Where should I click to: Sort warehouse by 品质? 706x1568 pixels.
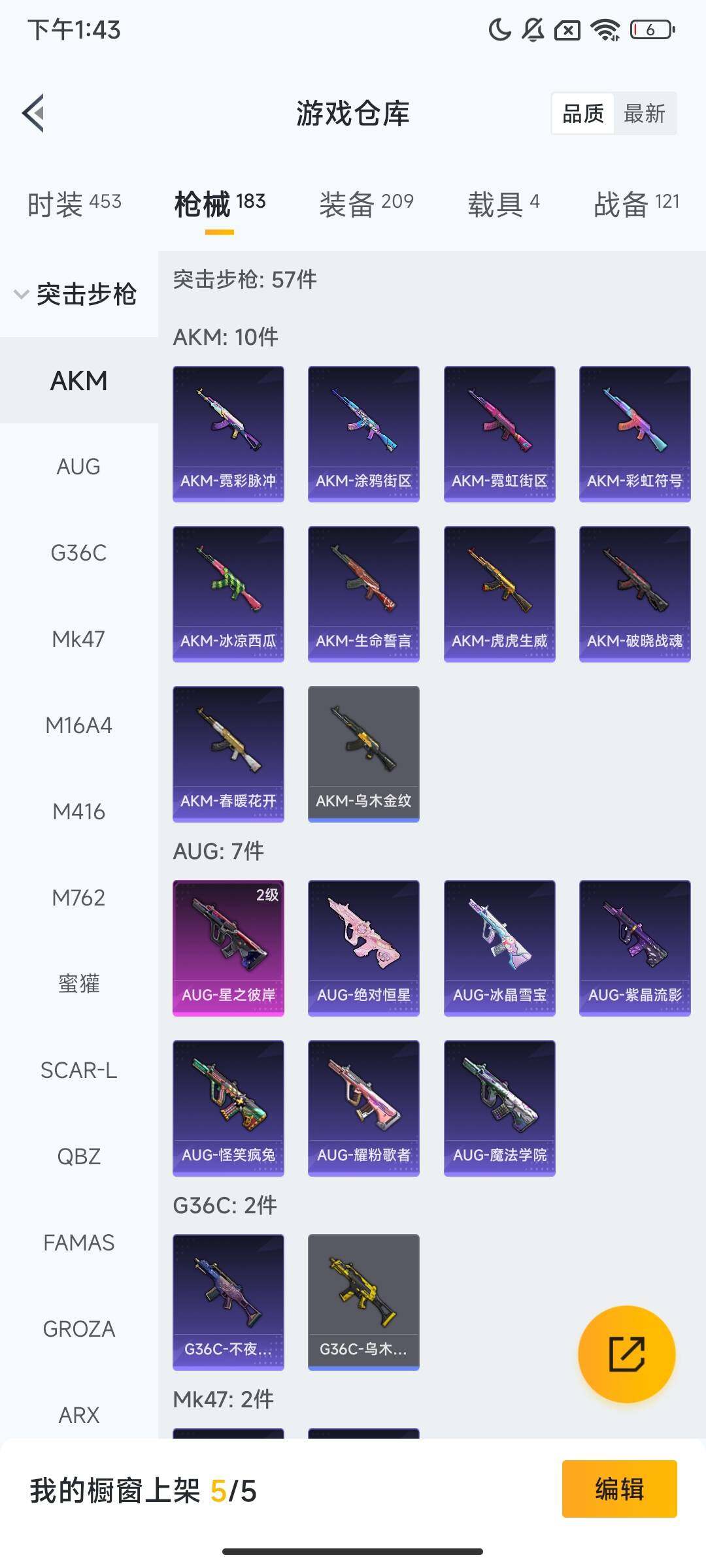tap(582, 114)
